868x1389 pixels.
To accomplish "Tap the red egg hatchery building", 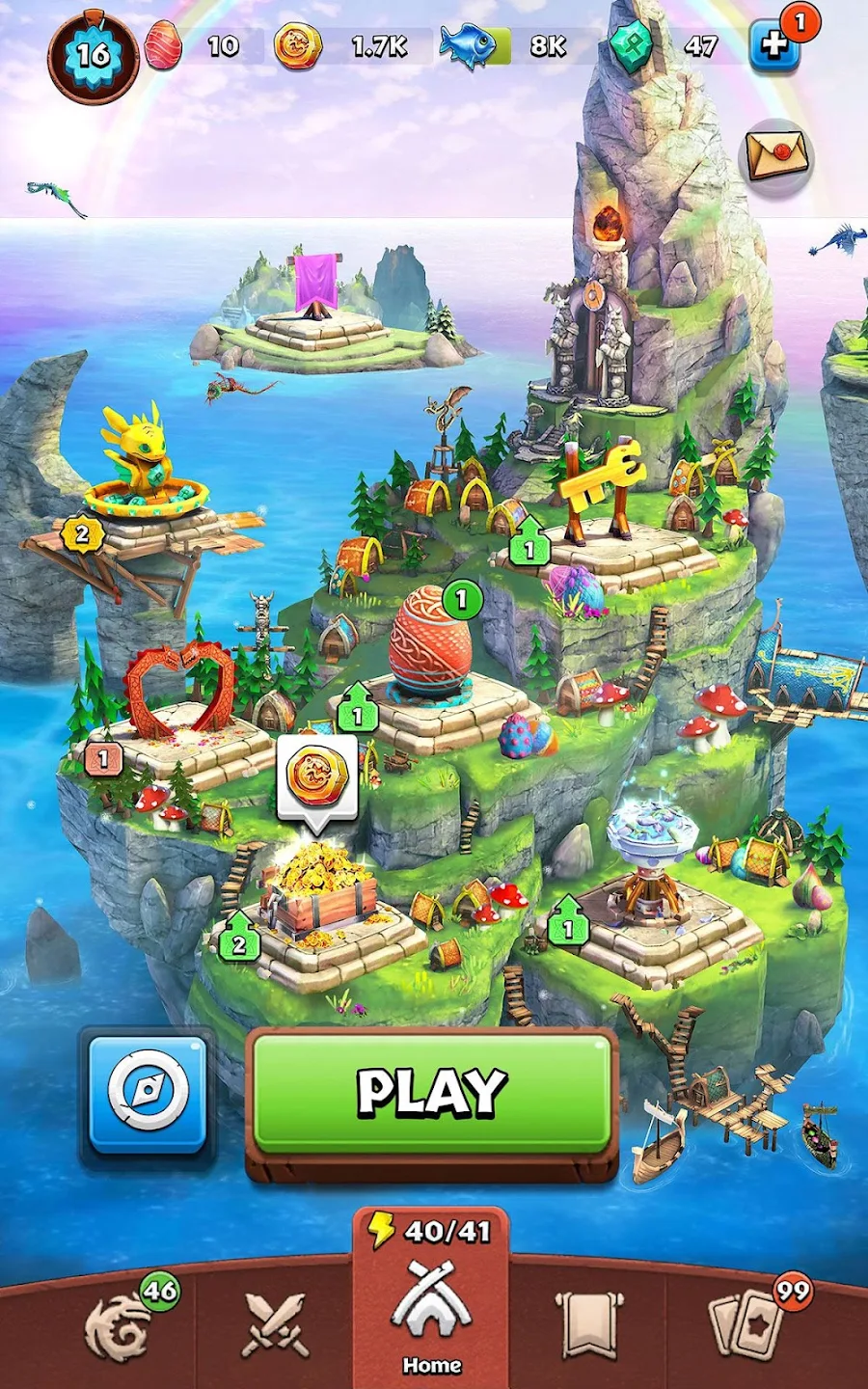I will [430, 641].
